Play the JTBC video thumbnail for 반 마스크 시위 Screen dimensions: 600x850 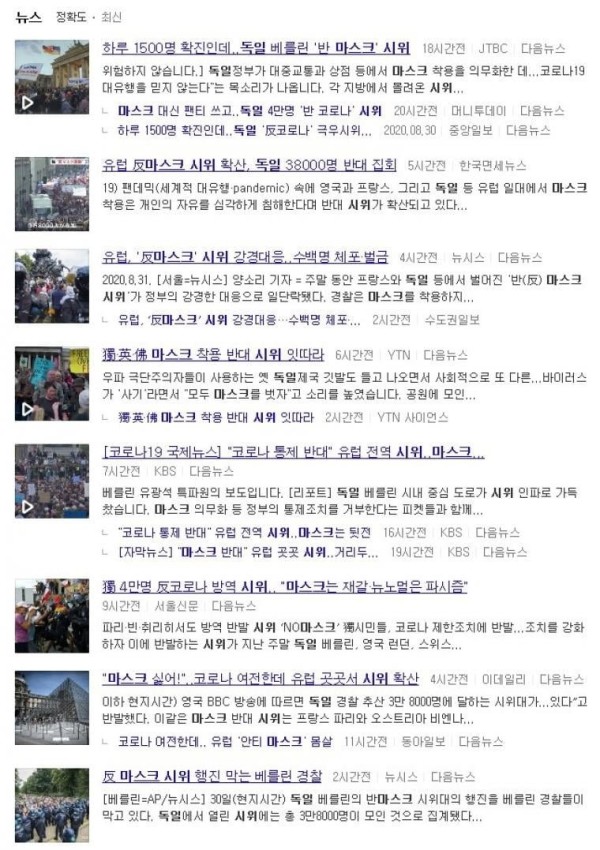click(52, 76)
